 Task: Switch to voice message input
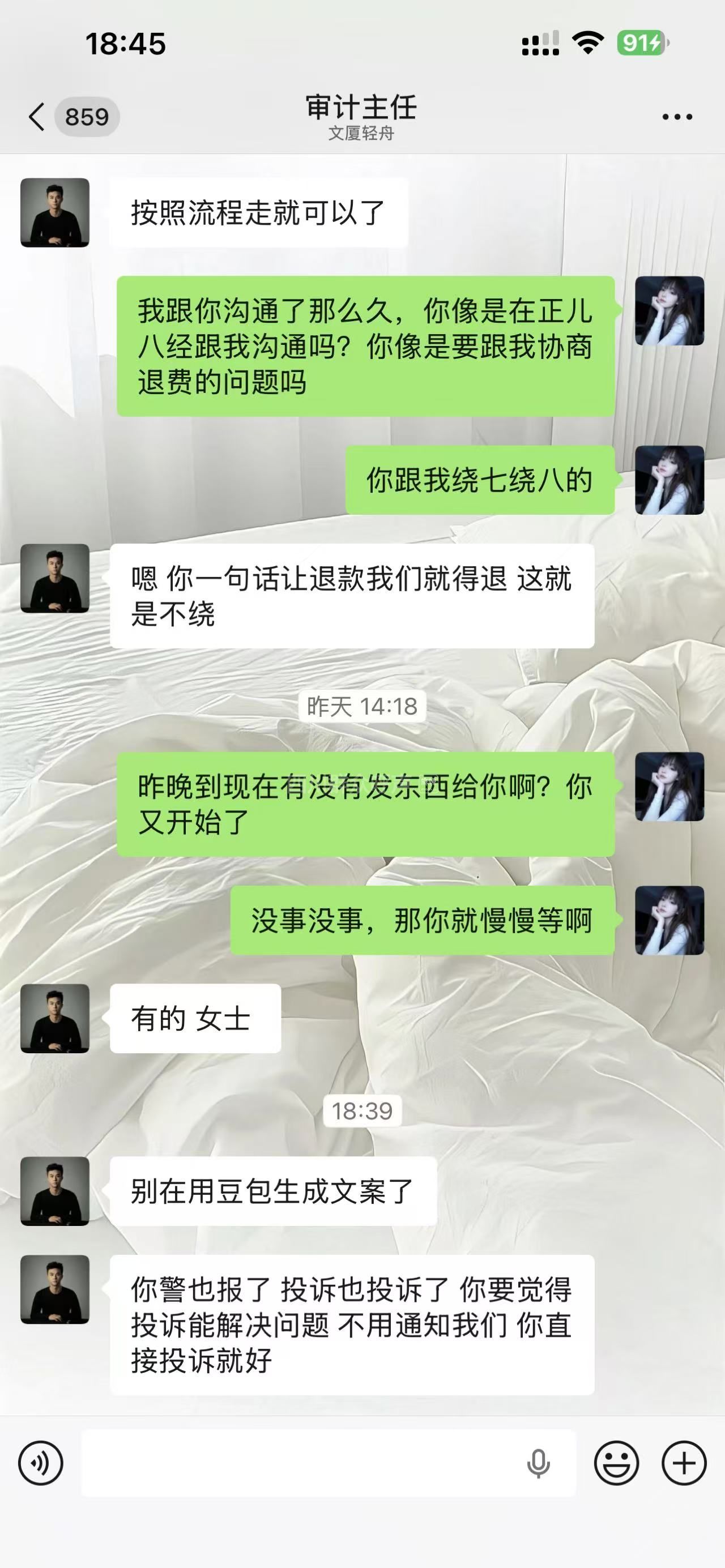point(41,1463)
